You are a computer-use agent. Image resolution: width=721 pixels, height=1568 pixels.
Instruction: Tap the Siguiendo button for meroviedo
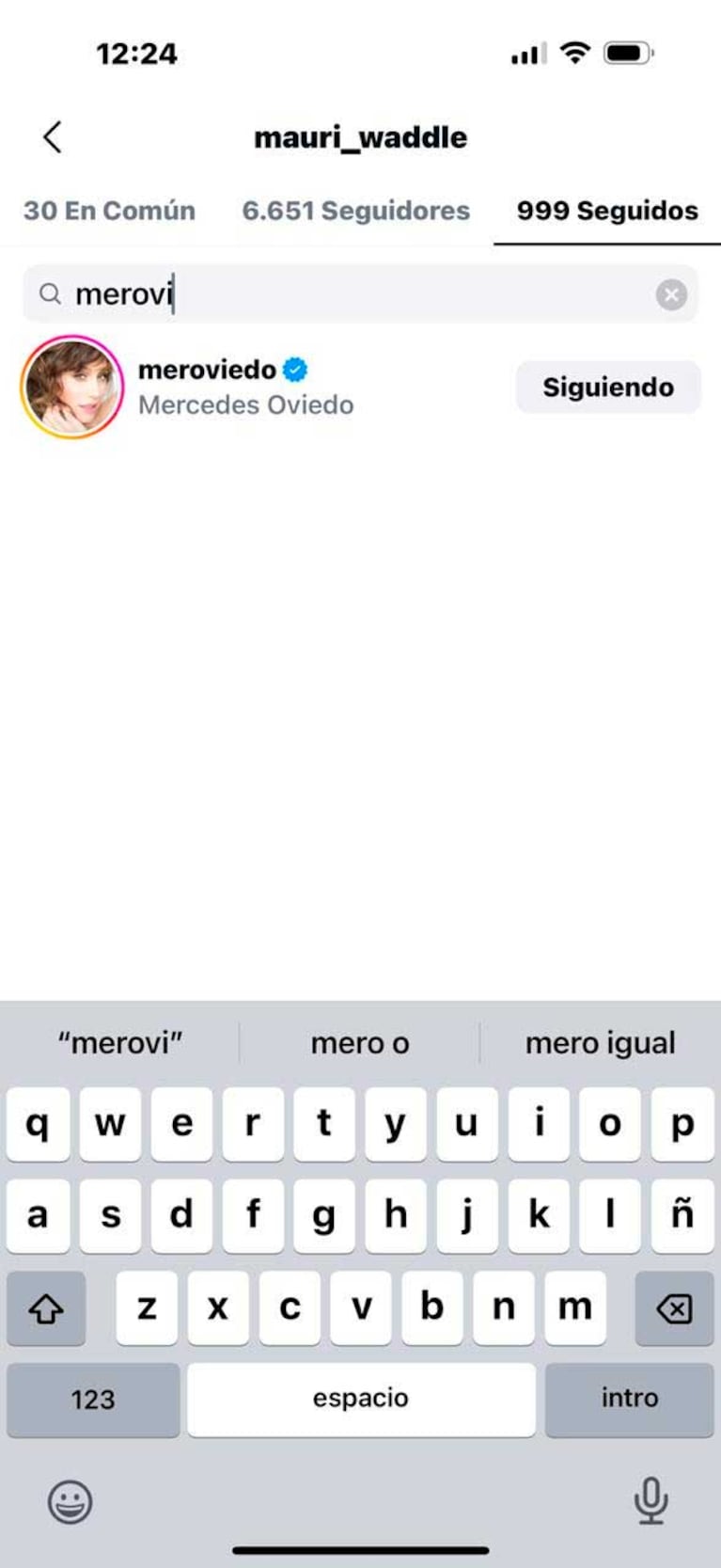[x=607, y=387]
